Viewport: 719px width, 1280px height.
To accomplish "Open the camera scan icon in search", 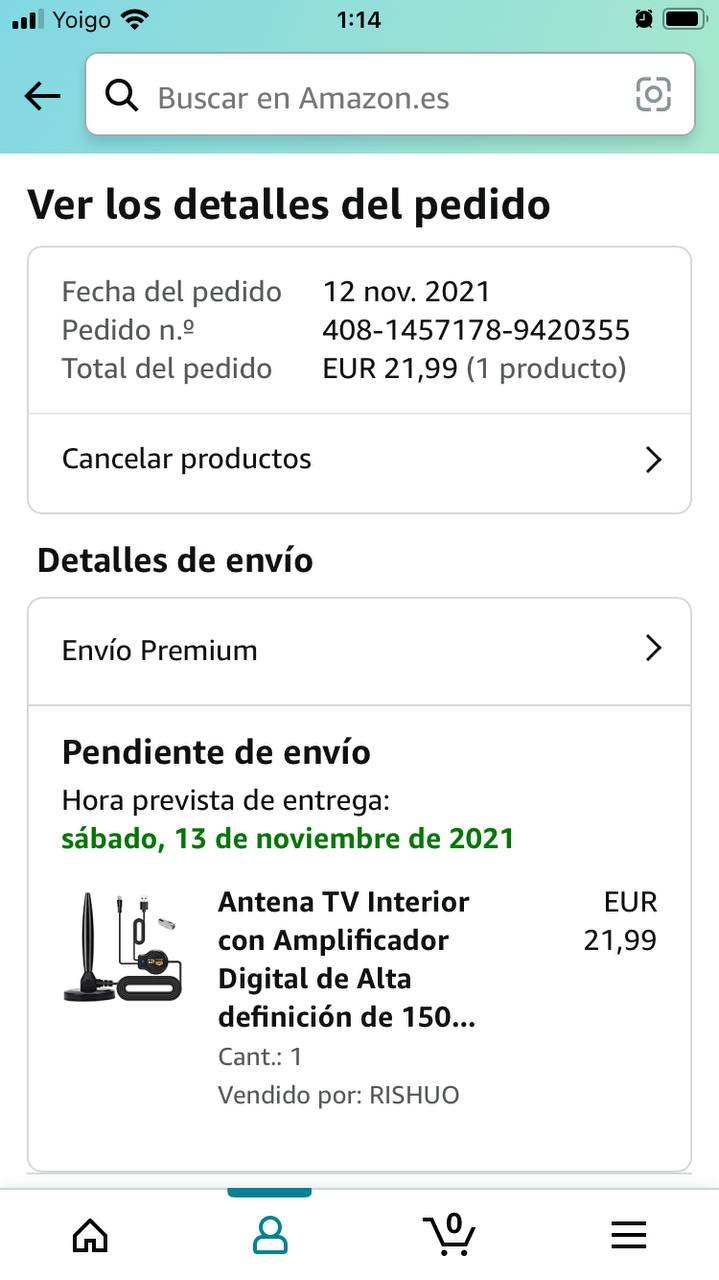I will point(653,96).
